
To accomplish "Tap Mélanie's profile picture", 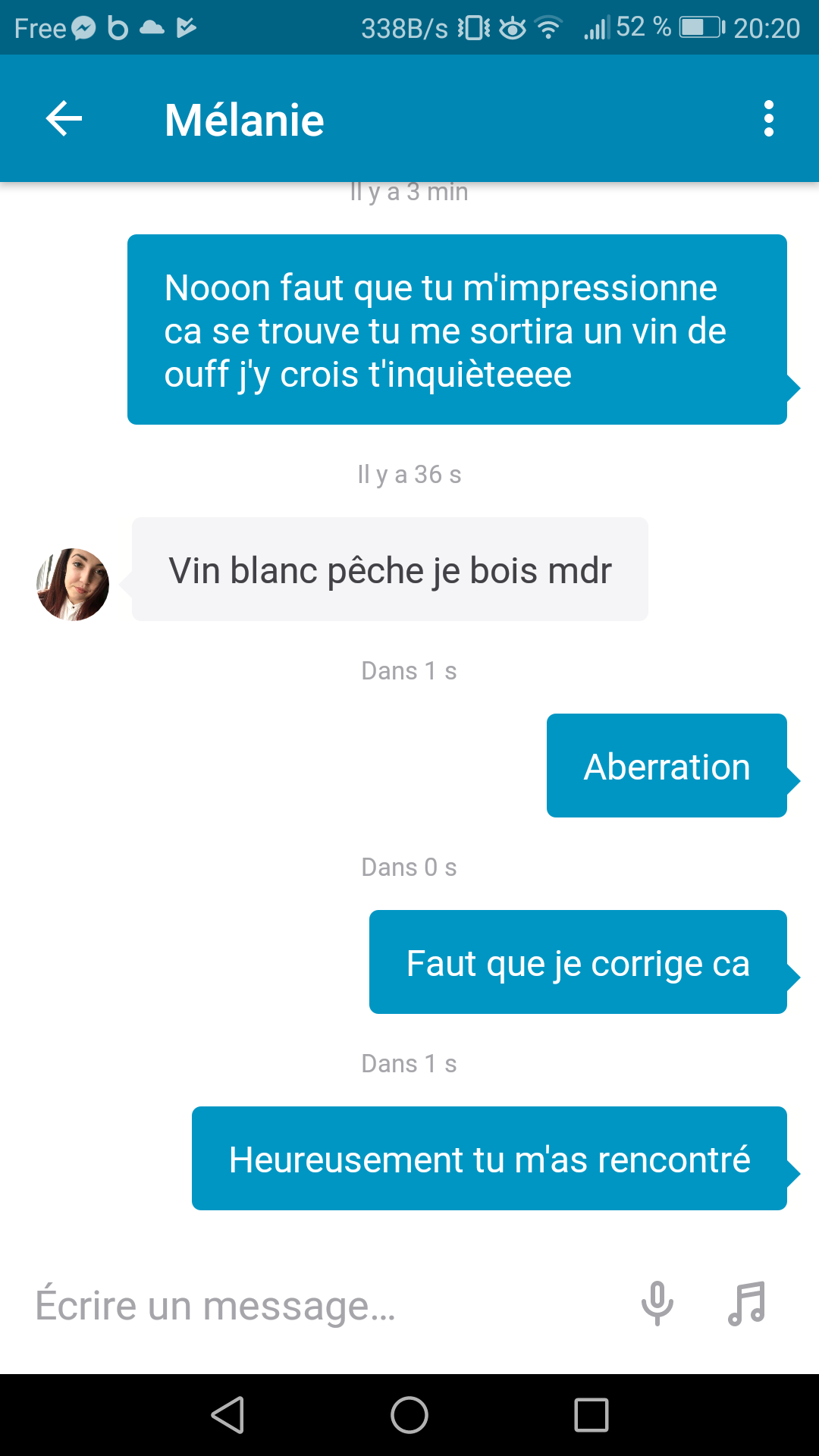I will click(73, 585).
